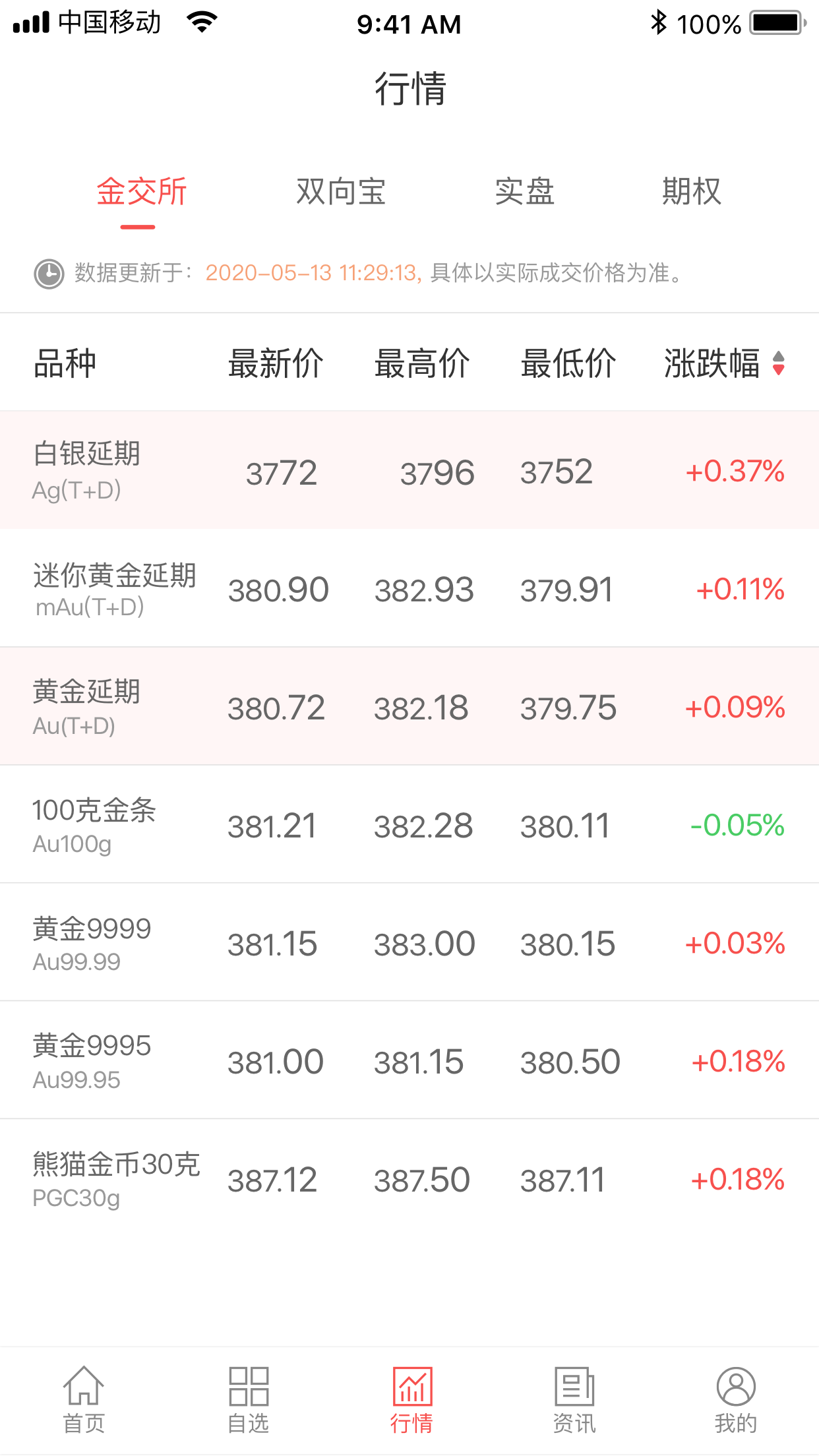Switch to the 双向宝 tab
819x1456 pixels.
point(340,192)
